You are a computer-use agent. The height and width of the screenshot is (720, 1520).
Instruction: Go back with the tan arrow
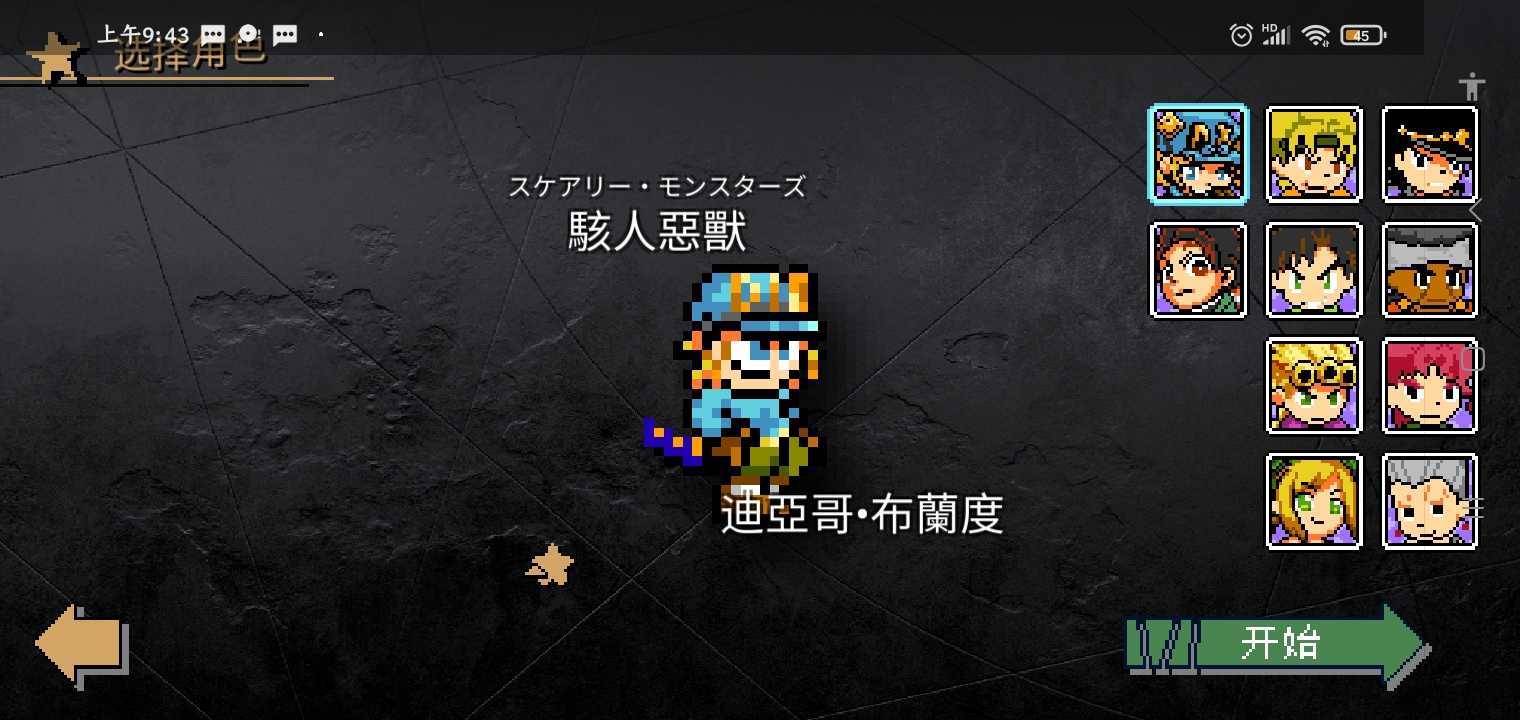[x=82, y=645]
